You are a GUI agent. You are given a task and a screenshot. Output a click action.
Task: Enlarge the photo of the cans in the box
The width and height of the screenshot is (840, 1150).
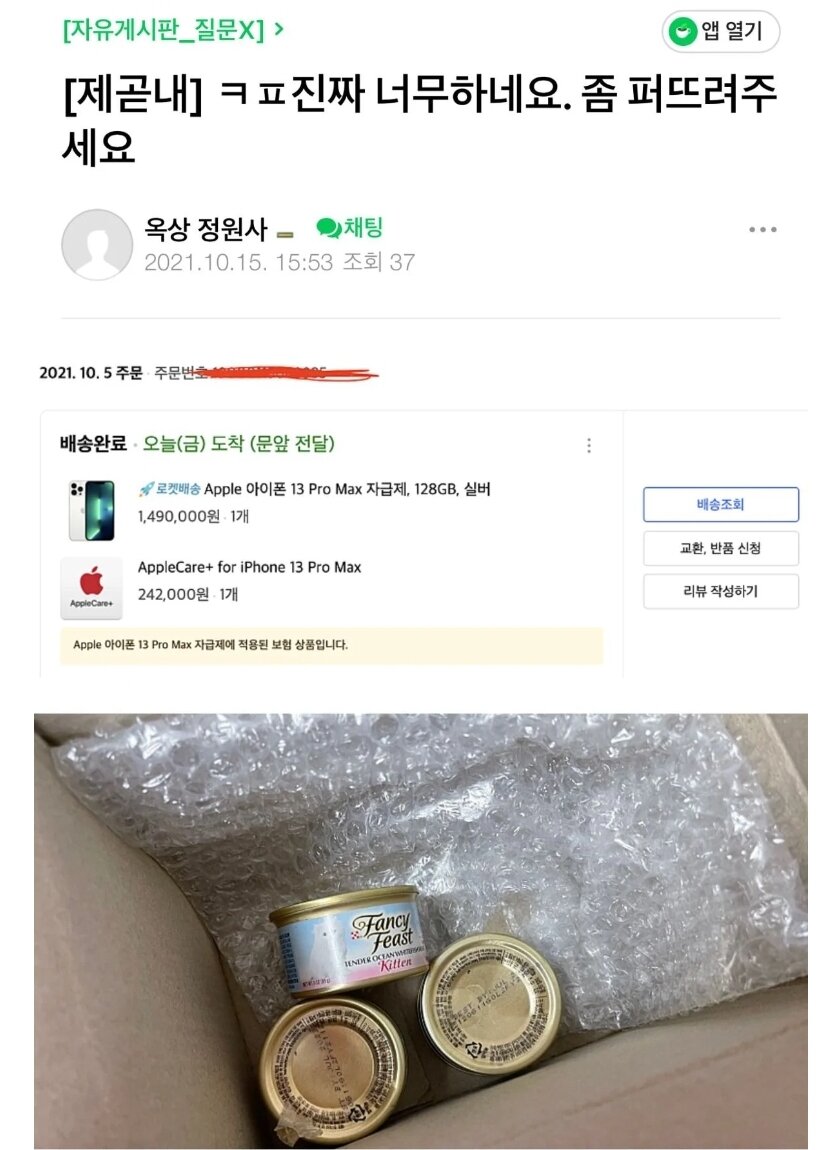[x=420, y=930]
